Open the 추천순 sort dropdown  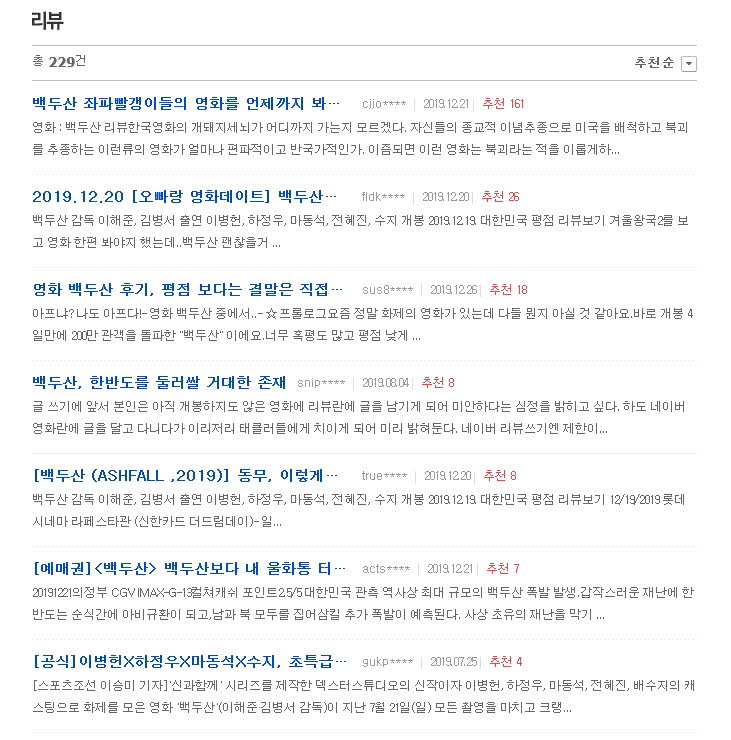[x=688, y=64]
